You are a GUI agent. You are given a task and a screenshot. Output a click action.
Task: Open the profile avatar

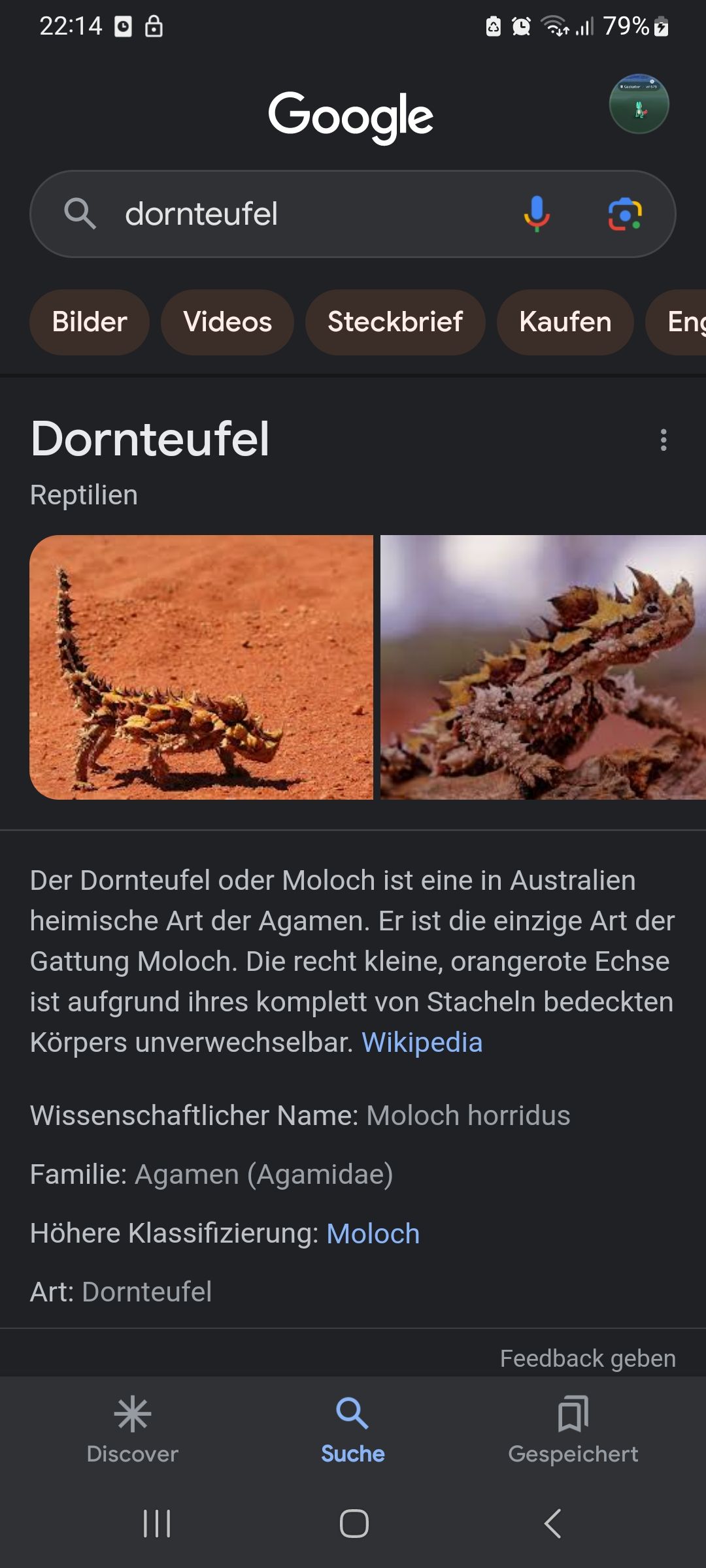click(639, 105)
